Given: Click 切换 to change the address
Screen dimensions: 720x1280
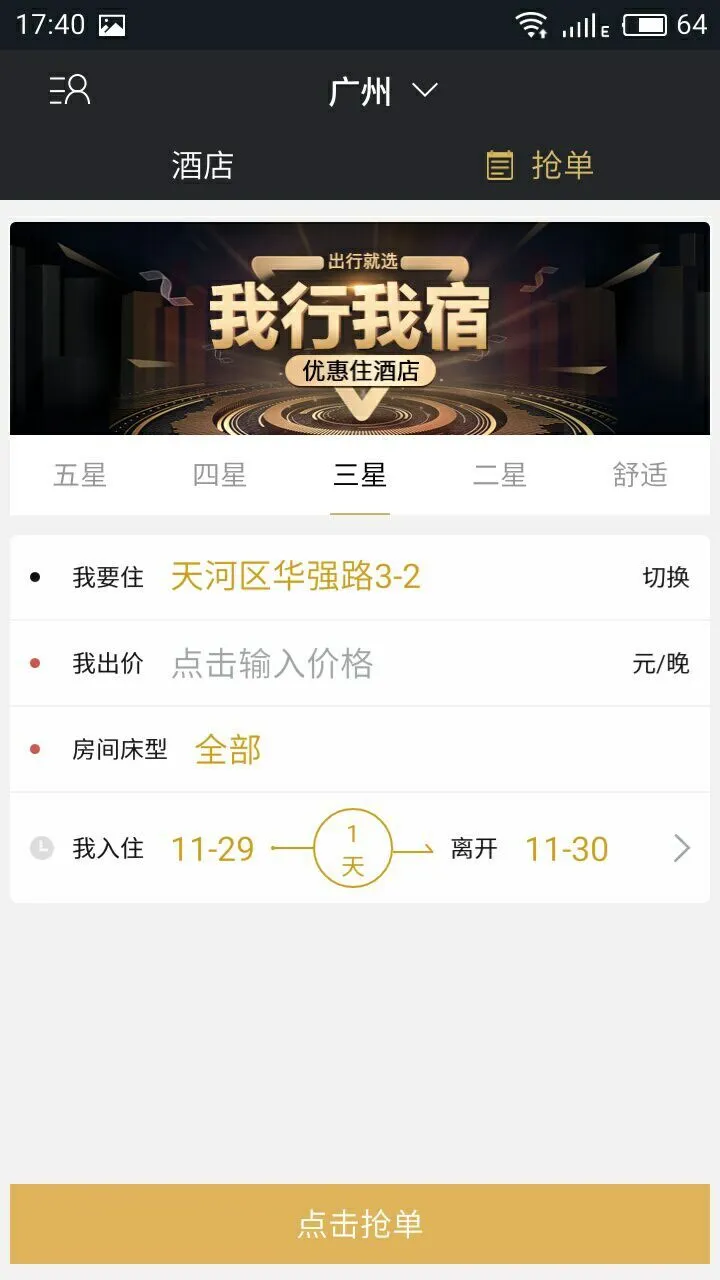Looking at the screenshot, I should click(x=666, y=577).
